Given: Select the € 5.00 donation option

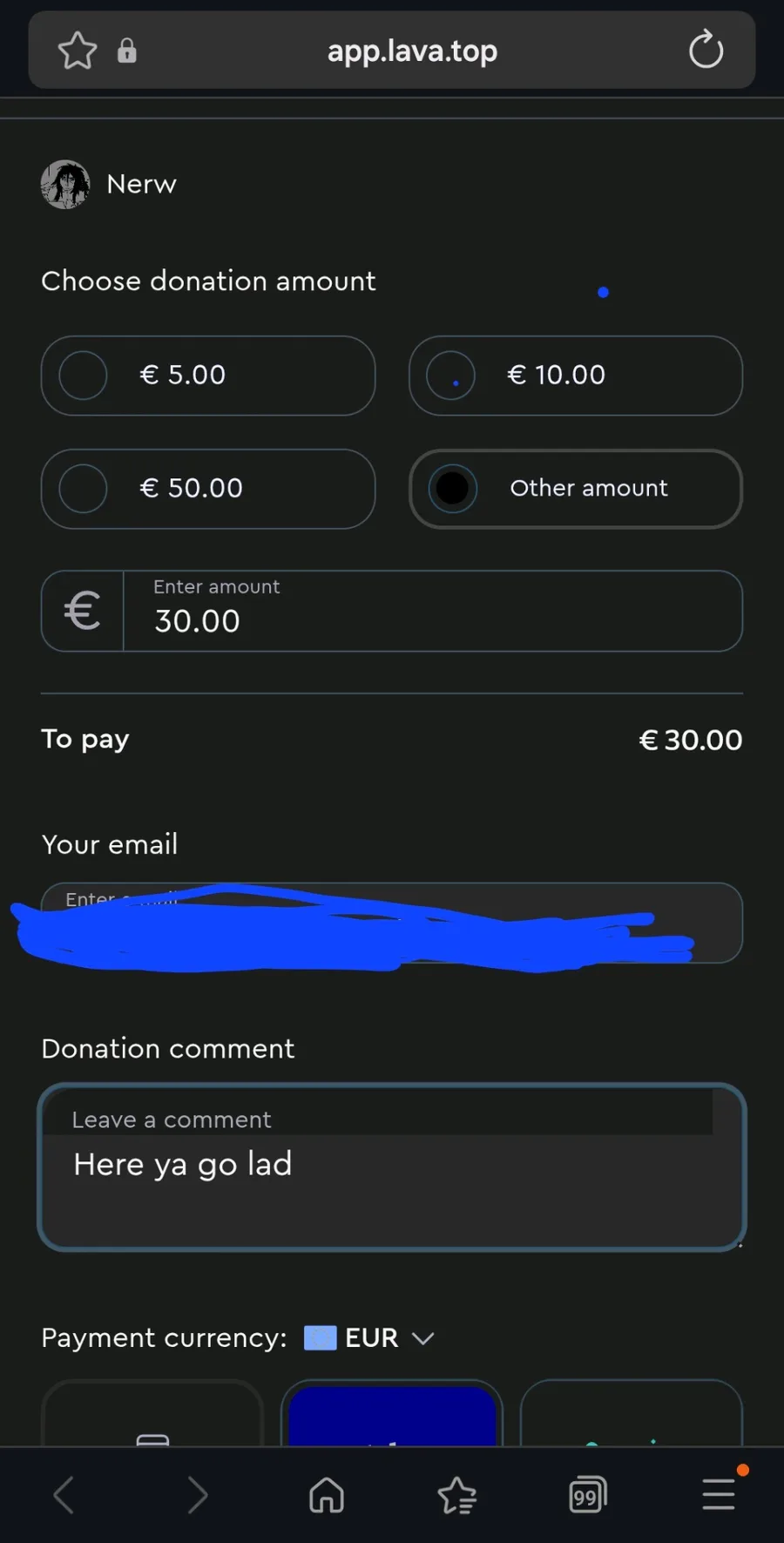Looking at the screenshot, I should 207,376.
